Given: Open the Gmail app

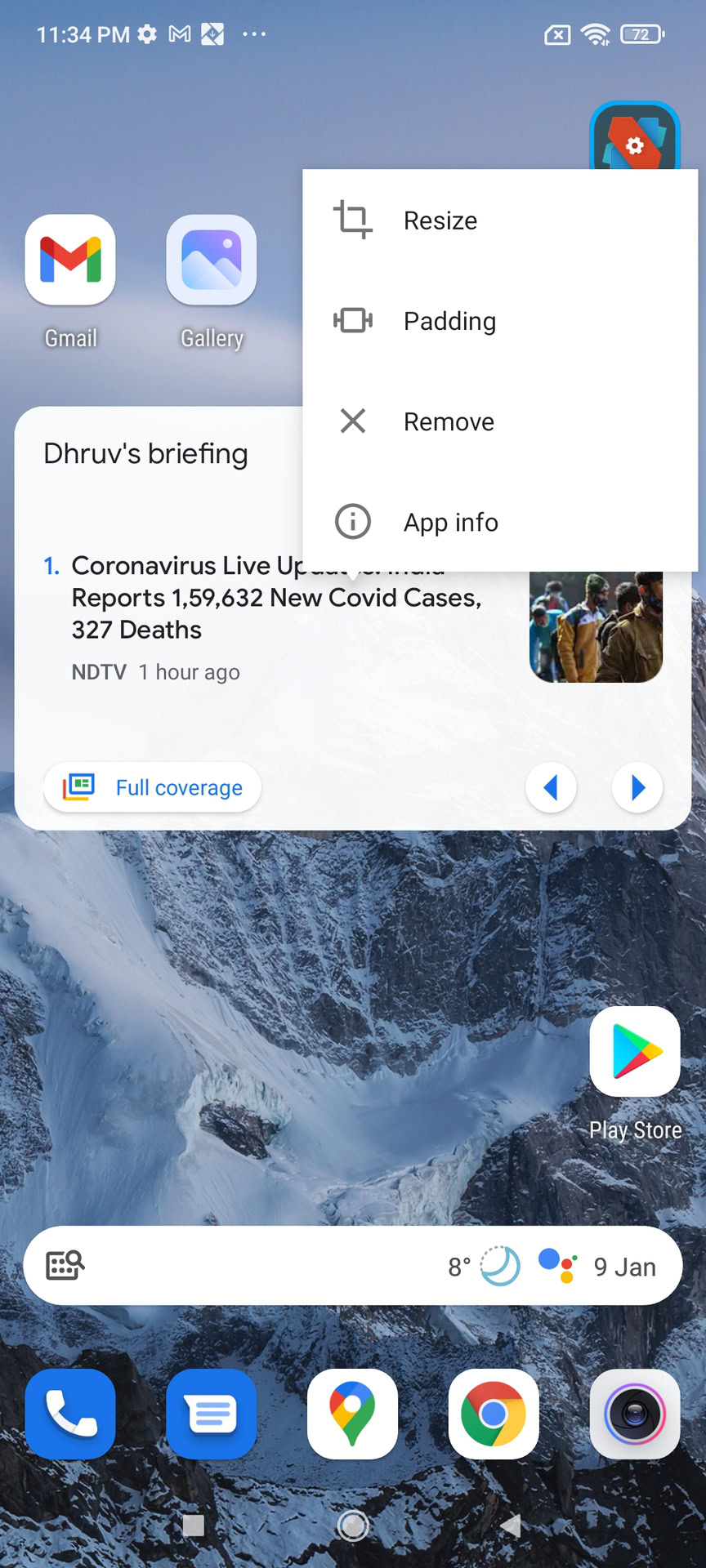Looking at the screenshot, I should click(x=70, y=261).
